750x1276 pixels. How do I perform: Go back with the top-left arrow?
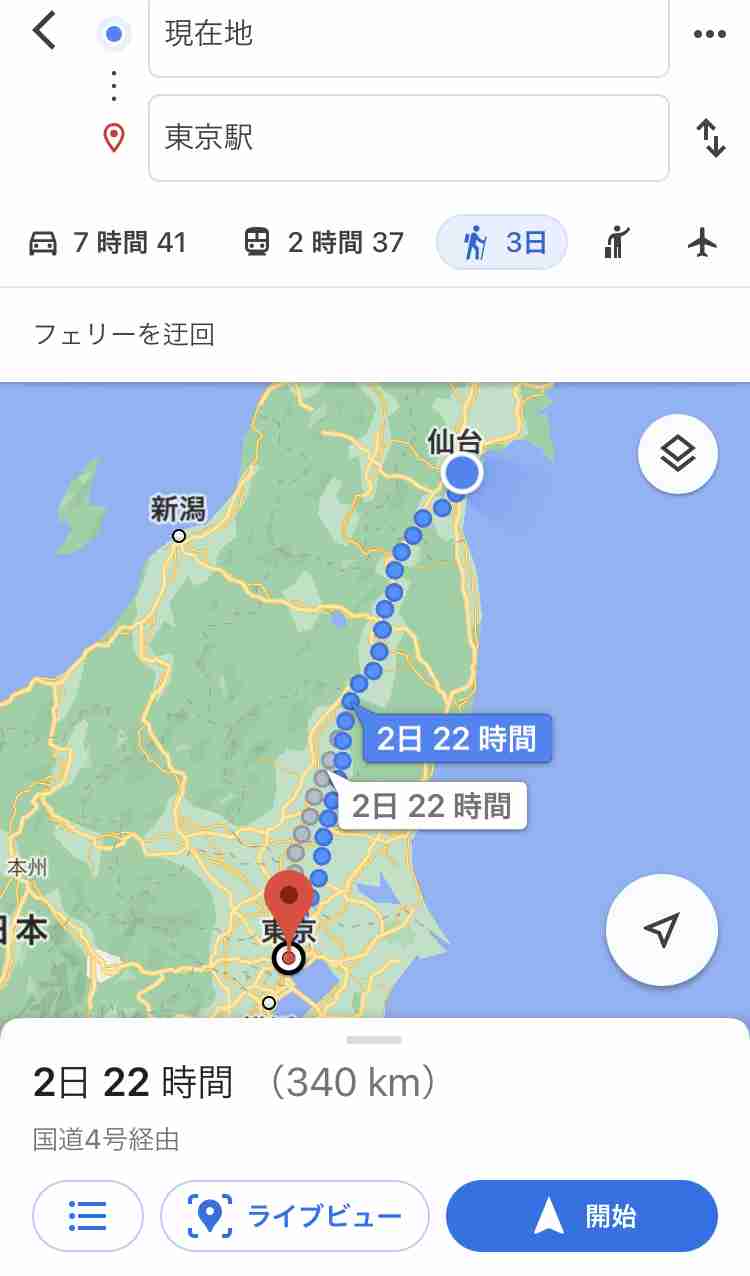(x=44, y=32)
